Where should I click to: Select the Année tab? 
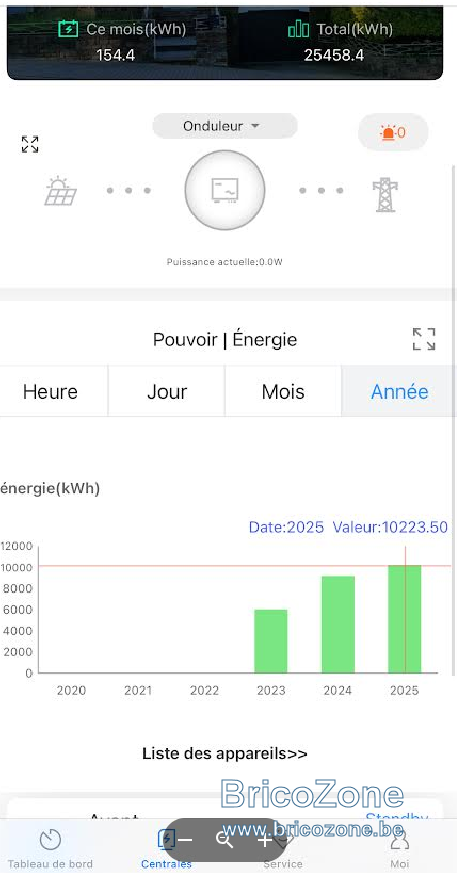coord(399,391)
